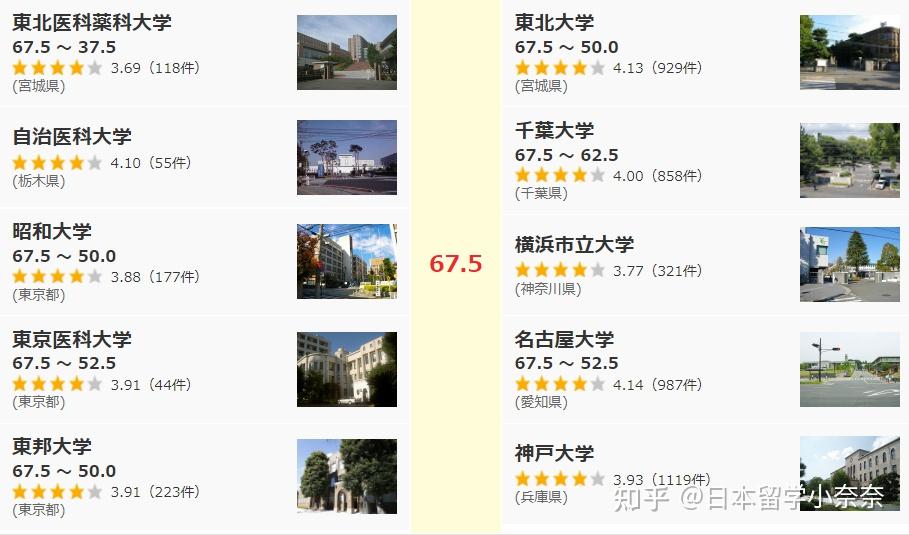Open the 東北大学 university card

point(554,22)
